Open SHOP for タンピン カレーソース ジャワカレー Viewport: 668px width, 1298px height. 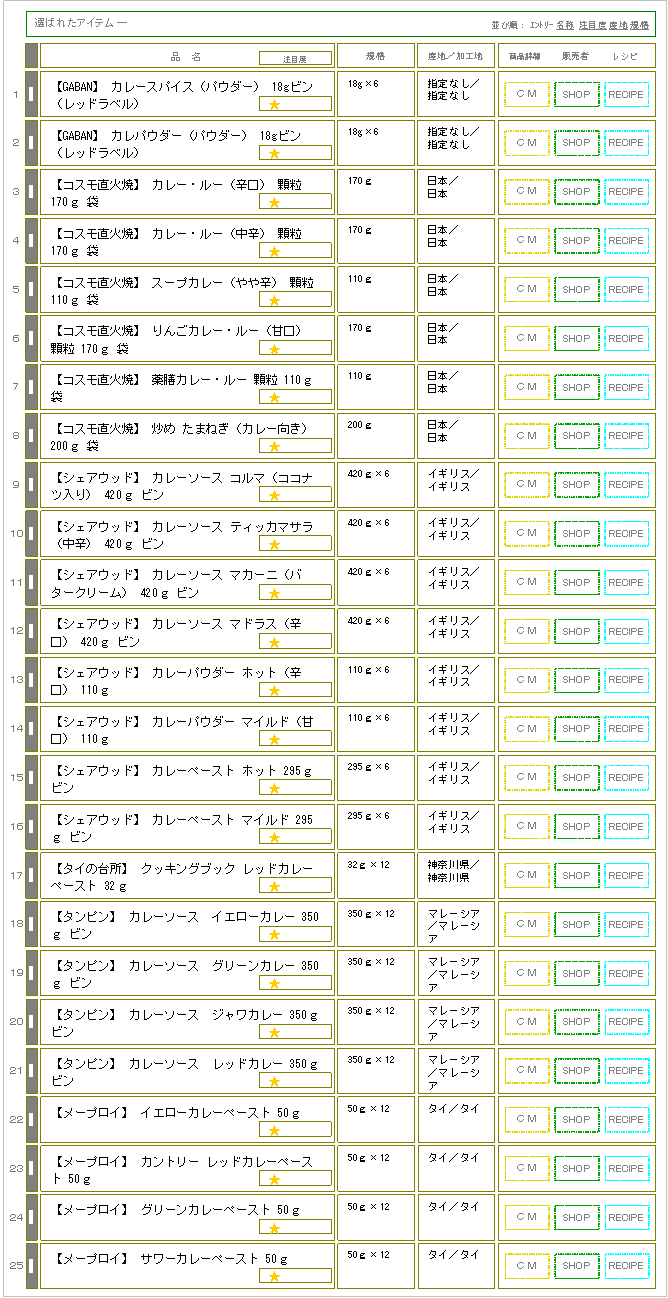pos(576,1022)
